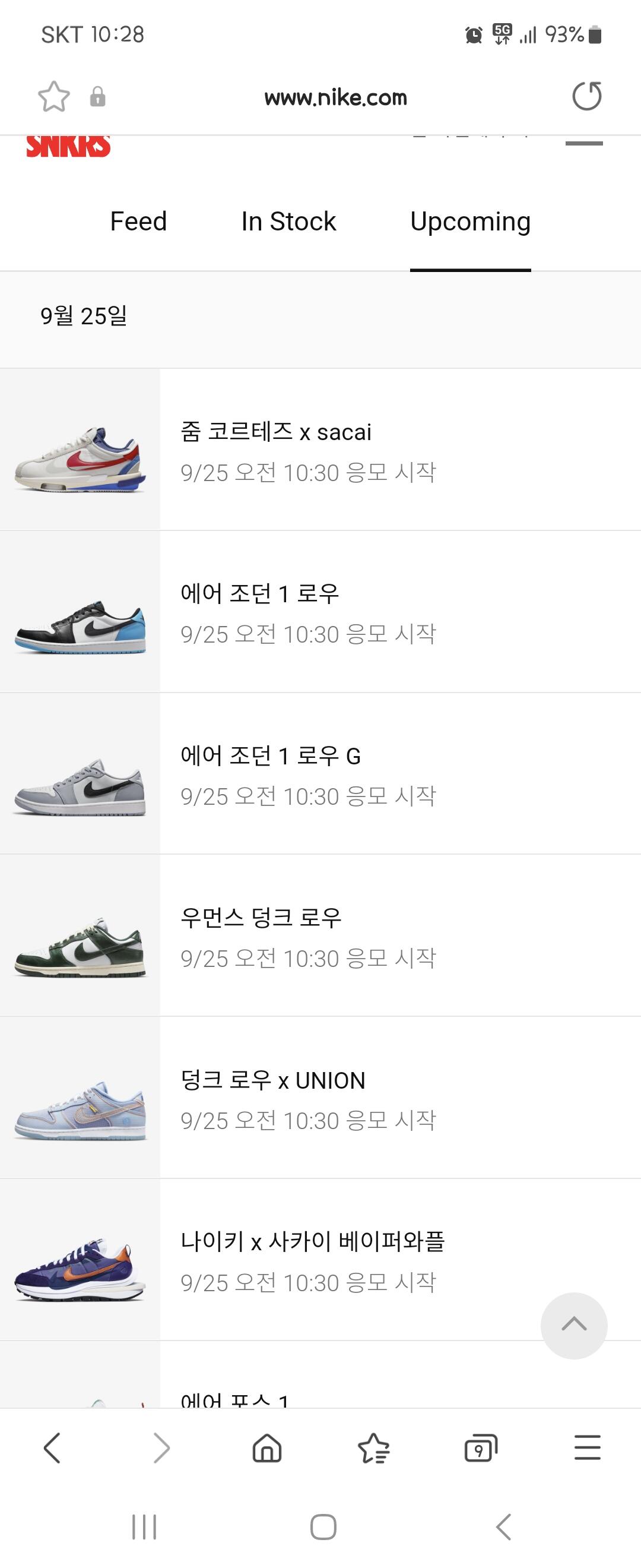The width and height of the screenshot is (641, 1568).
Task: Go back to the previous web page
Action: 53,1448
